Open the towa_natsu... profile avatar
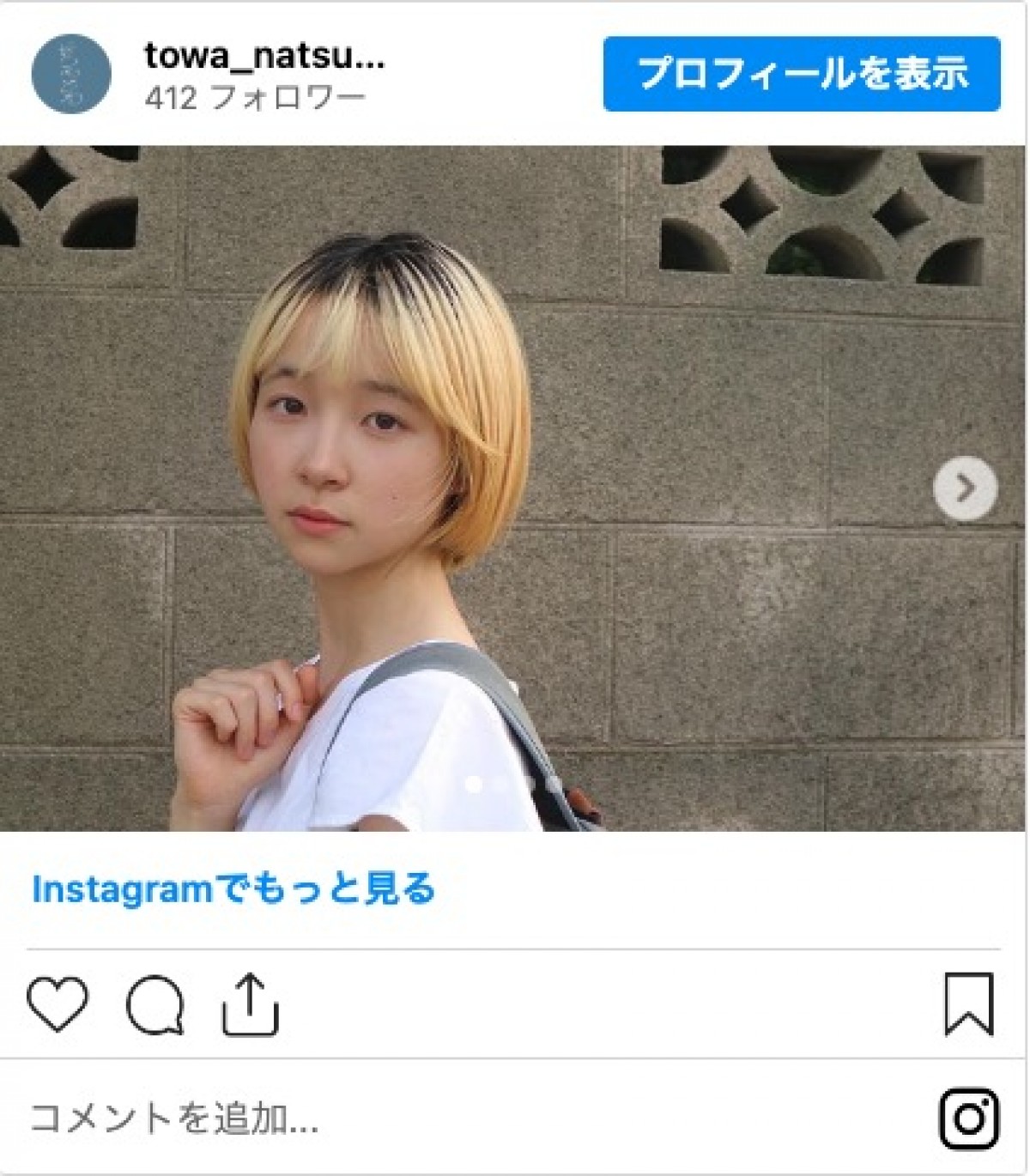 click(x=71, y=74)
